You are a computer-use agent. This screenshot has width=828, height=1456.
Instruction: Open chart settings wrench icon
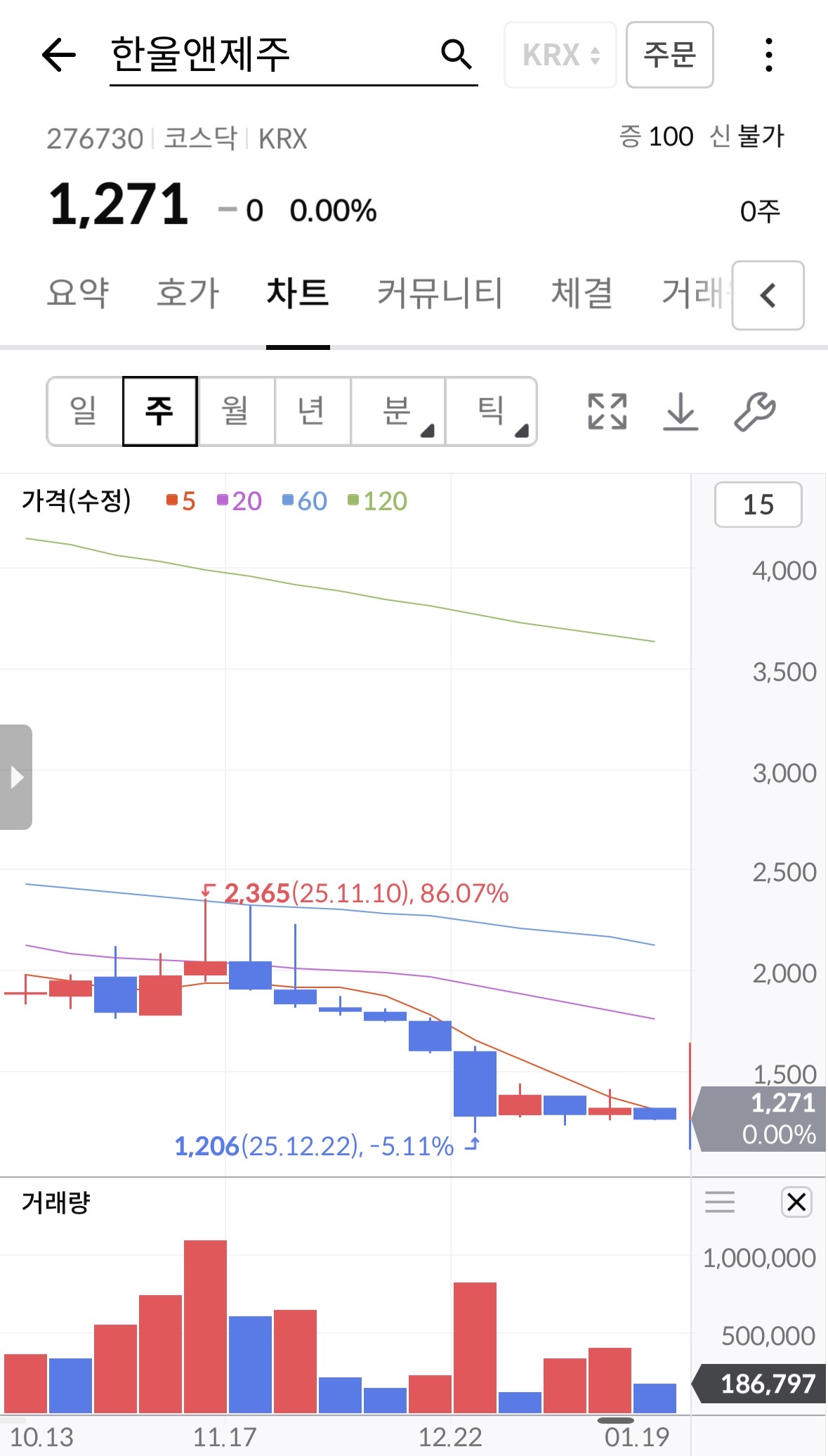754,411
